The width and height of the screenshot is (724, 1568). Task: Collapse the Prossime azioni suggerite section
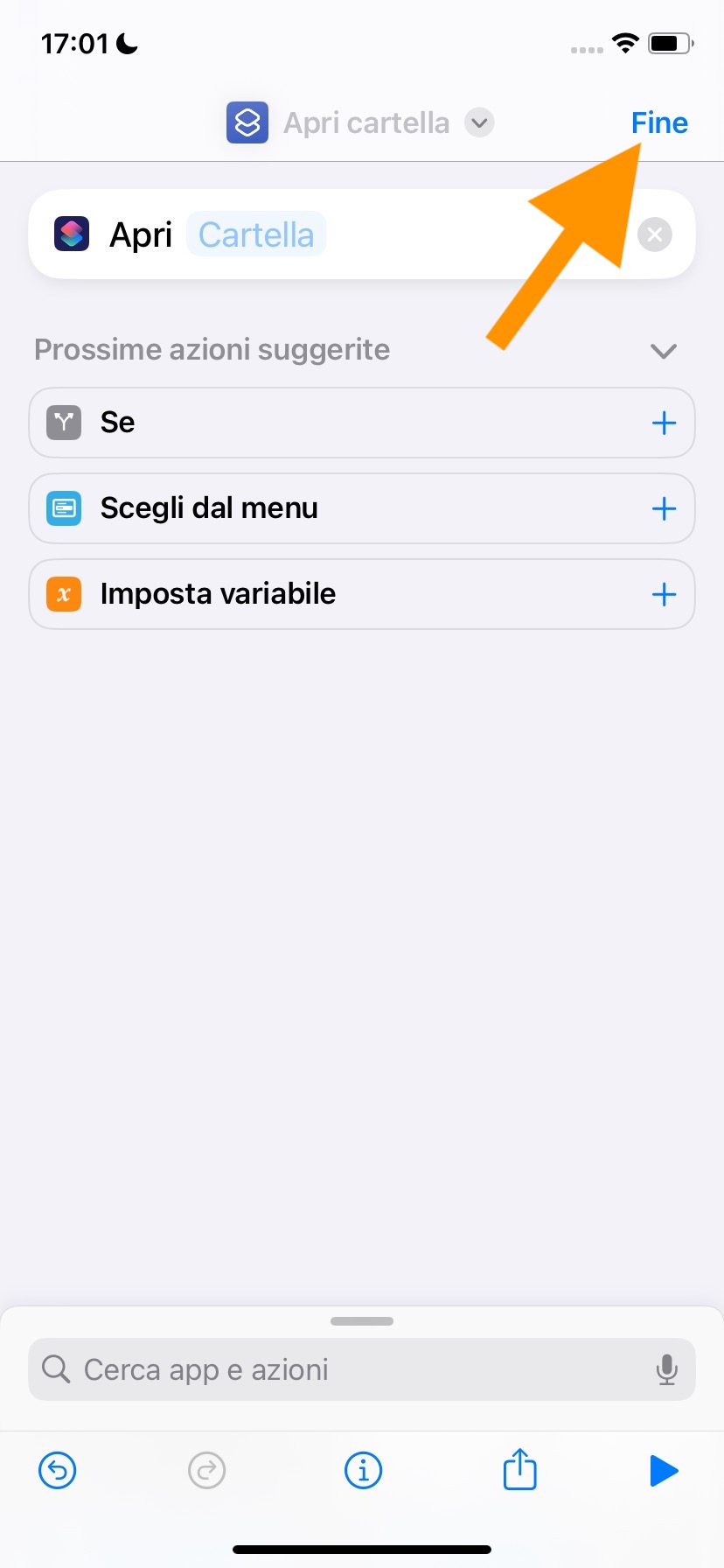point(664,351)
